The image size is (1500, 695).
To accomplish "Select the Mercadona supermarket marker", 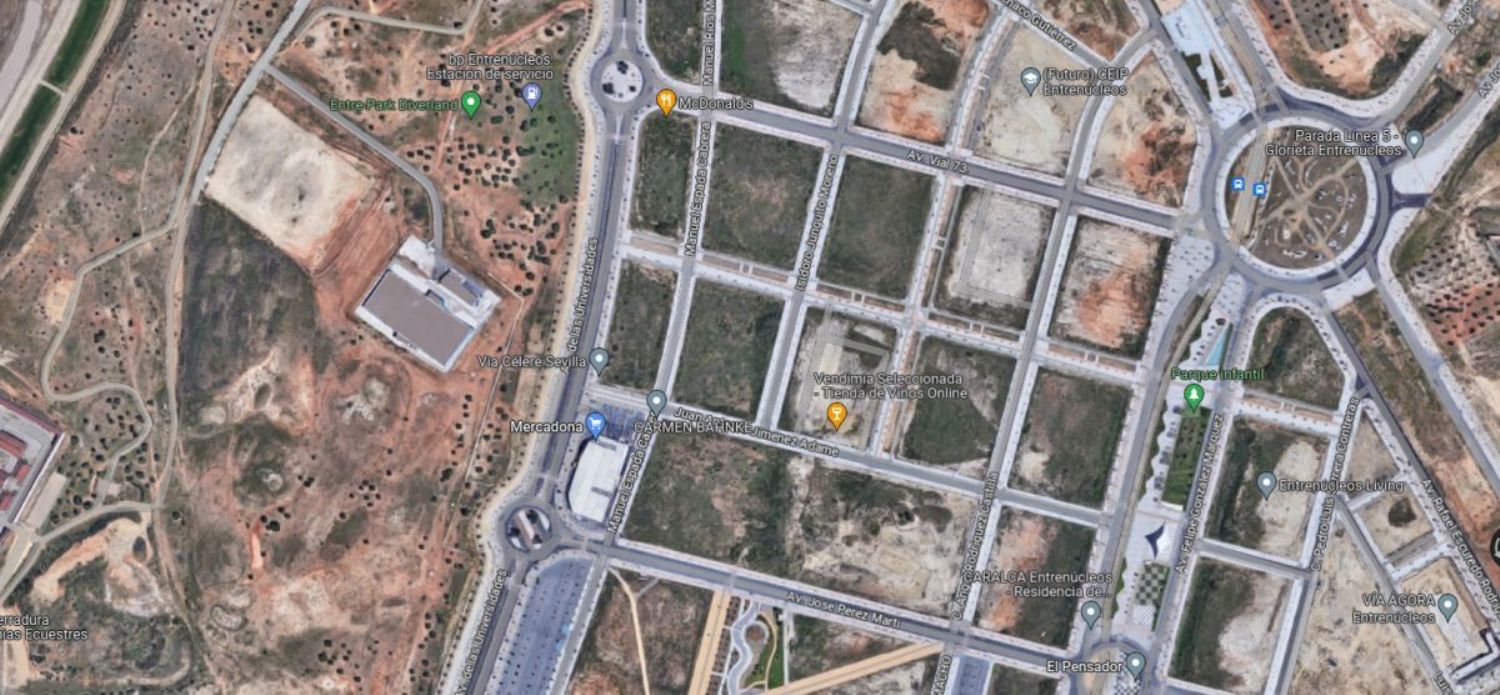I will (x=596, y=425).
